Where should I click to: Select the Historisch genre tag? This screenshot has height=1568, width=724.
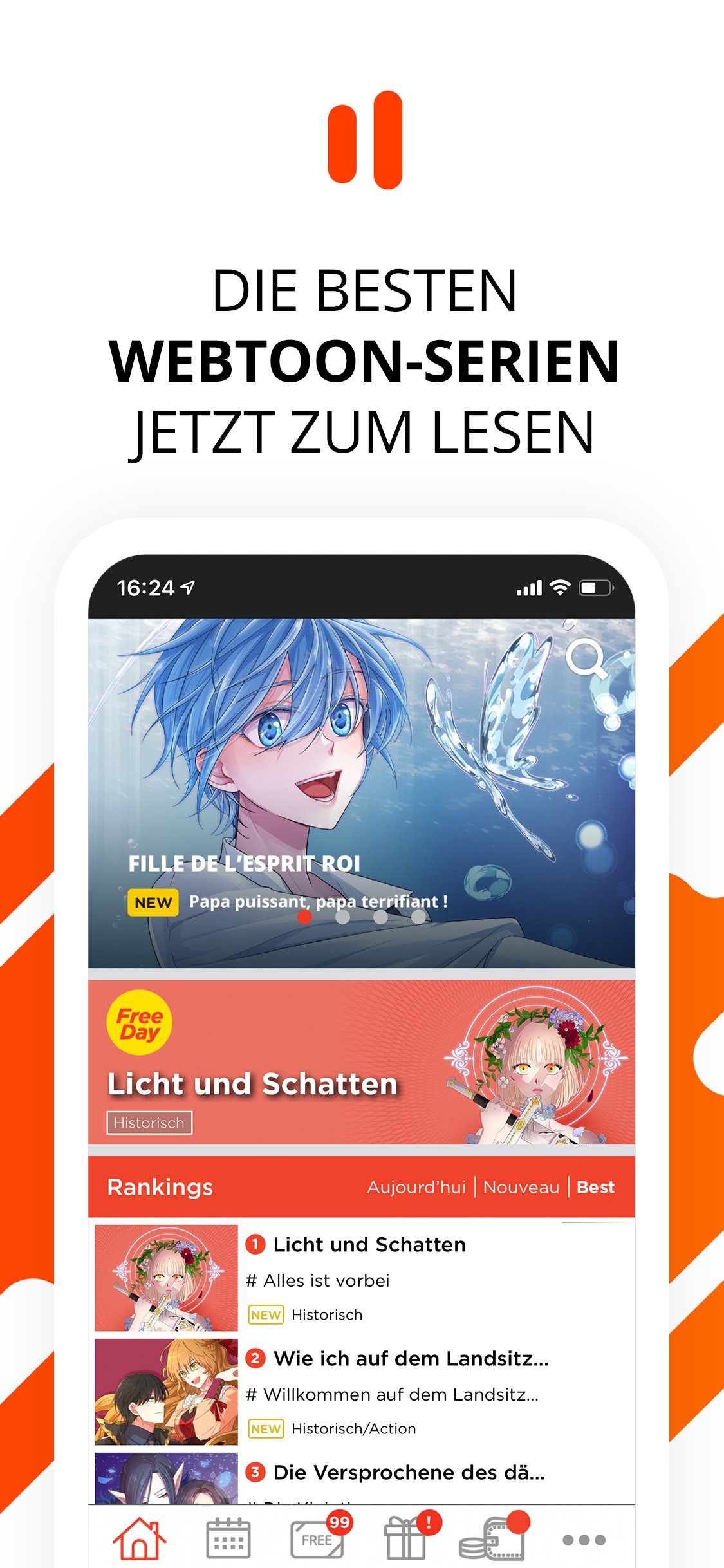click(x=149, y=1121)
